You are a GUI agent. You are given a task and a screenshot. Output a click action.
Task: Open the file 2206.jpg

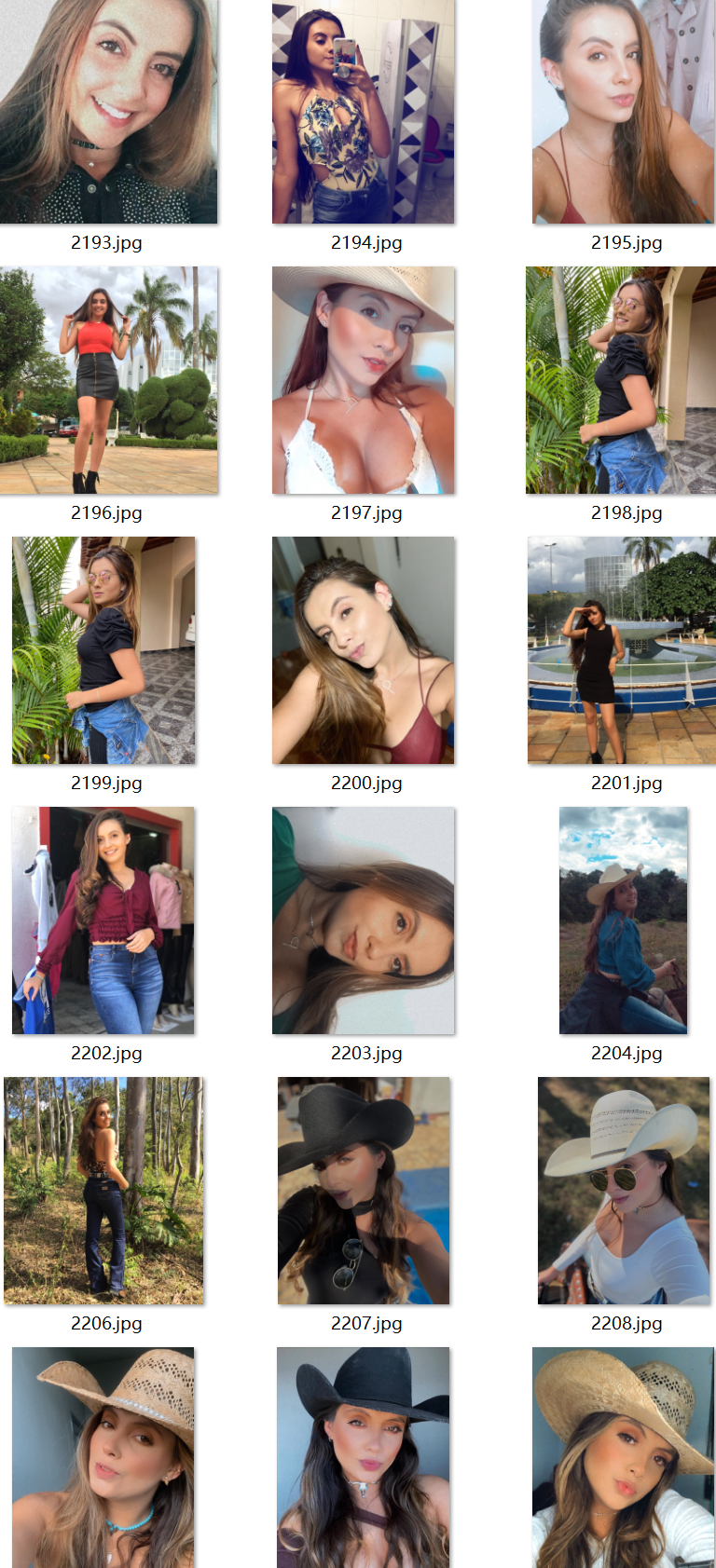103,1191
